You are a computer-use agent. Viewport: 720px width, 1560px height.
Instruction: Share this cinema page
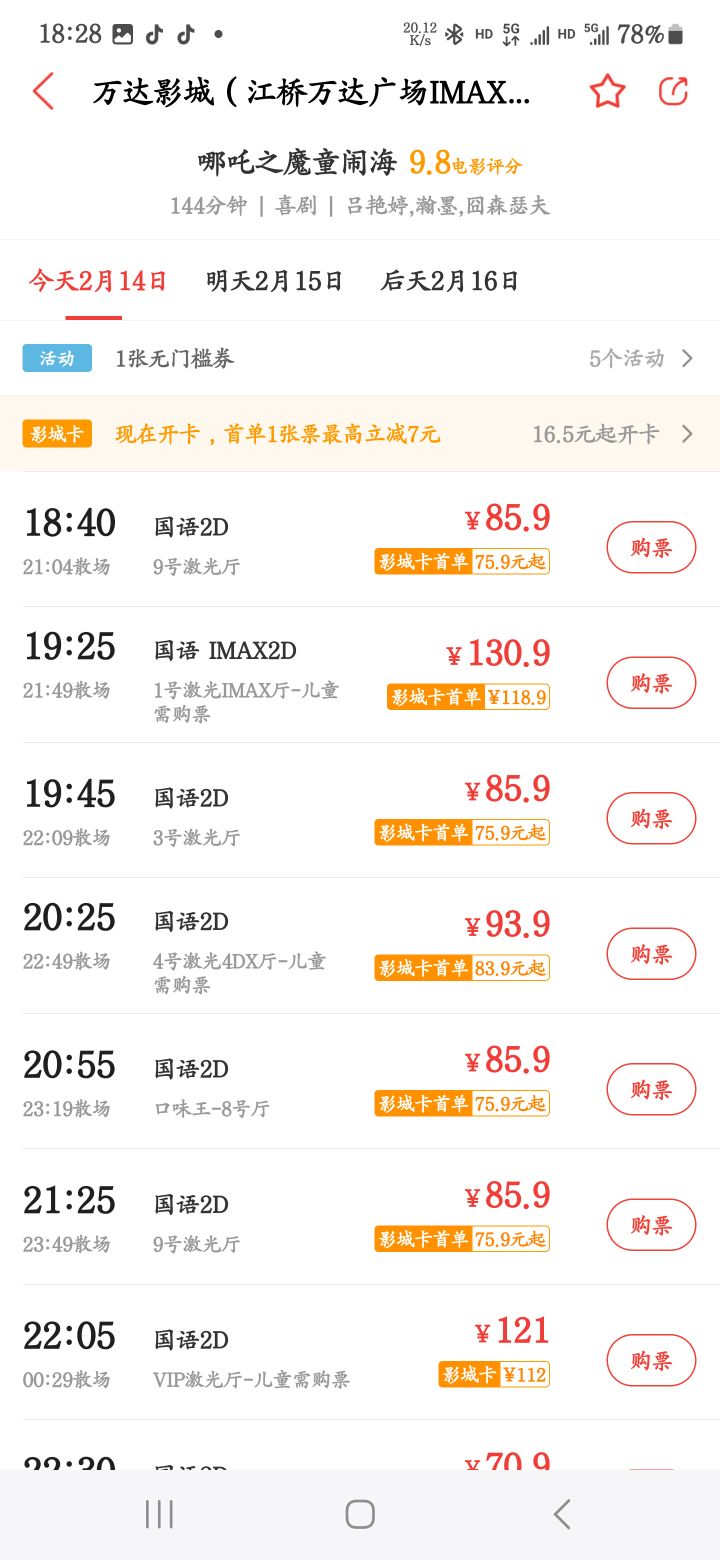pyautogui.click(x=674, y=92)
